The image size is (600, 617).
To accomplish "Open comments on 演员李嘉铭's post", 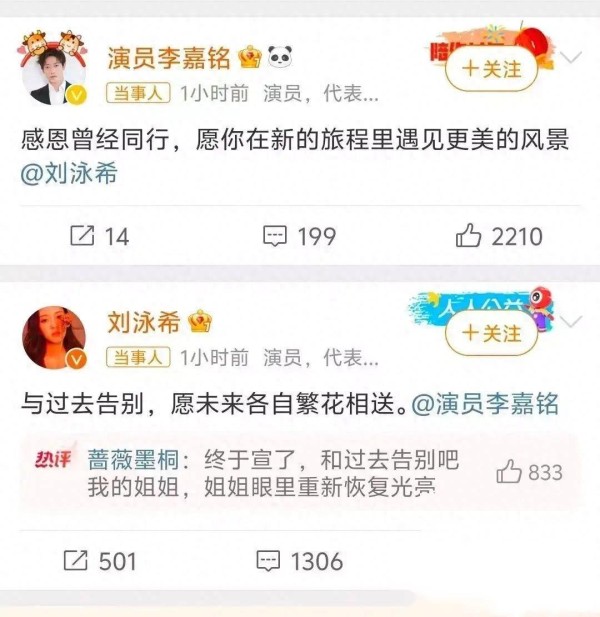I will (x=299, y=236).
